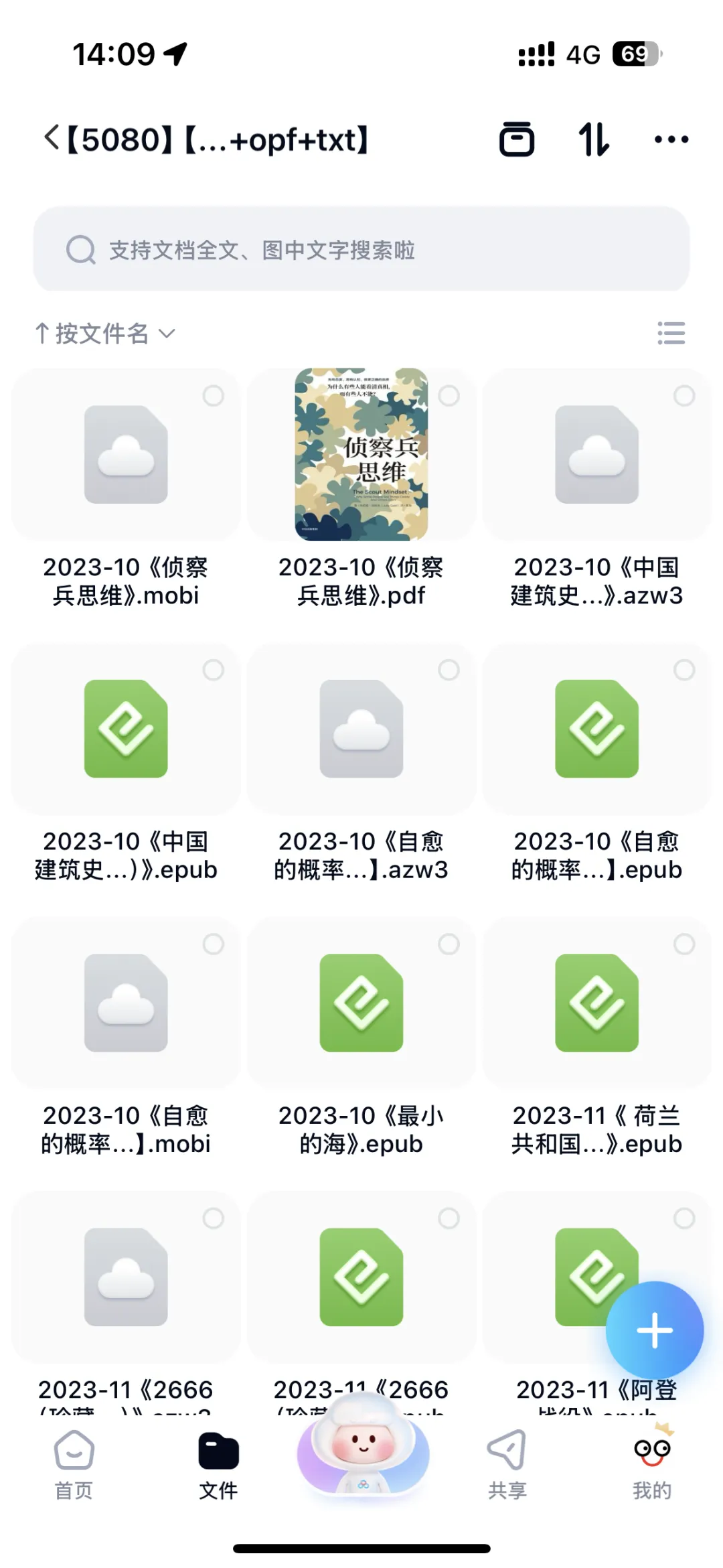The image size is (723, 1568).
Task: Switch to list view layout
Action: click(671, 333)
